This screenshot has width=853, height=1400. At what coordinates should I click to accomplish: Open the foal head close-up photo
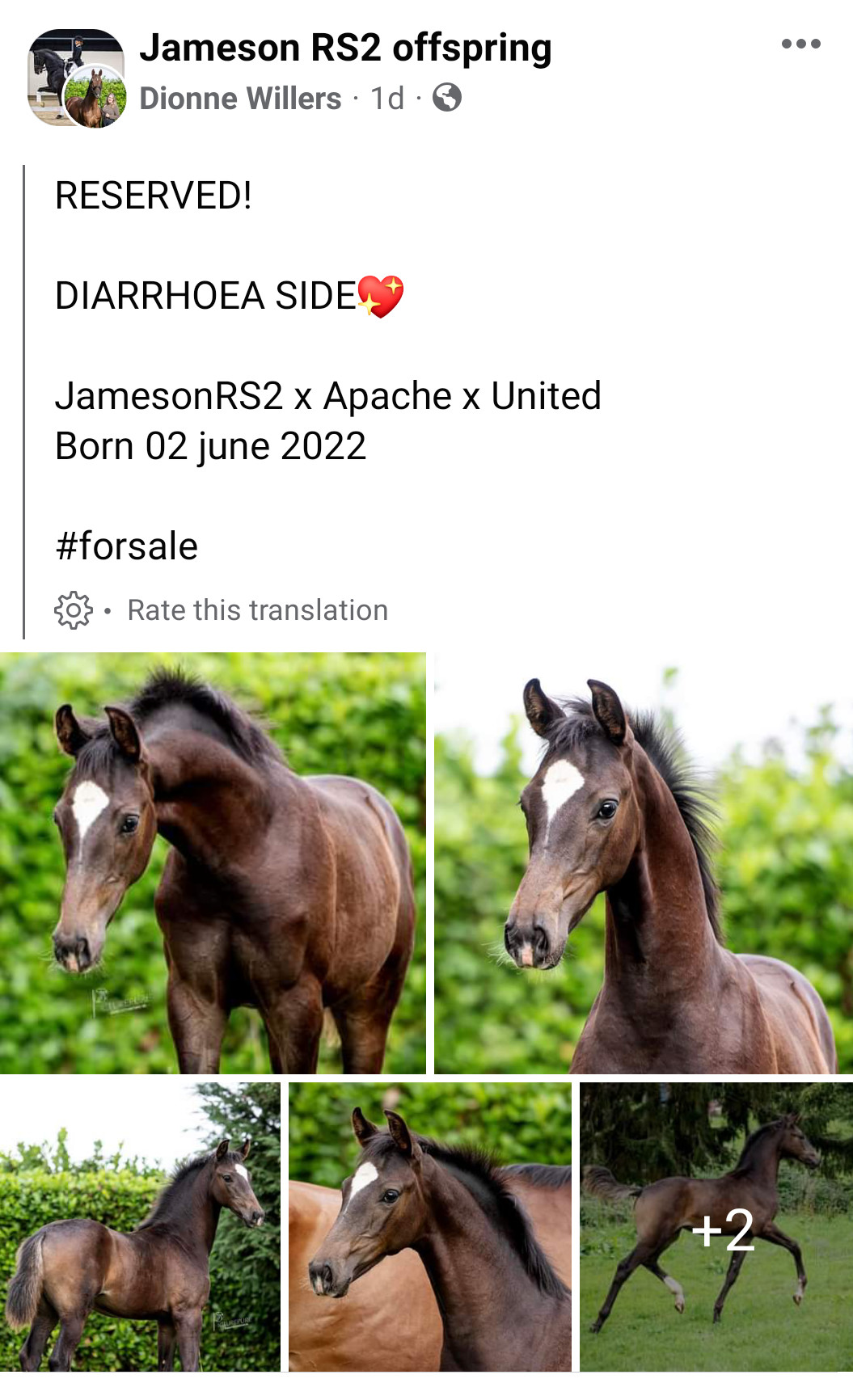[643, 862]
